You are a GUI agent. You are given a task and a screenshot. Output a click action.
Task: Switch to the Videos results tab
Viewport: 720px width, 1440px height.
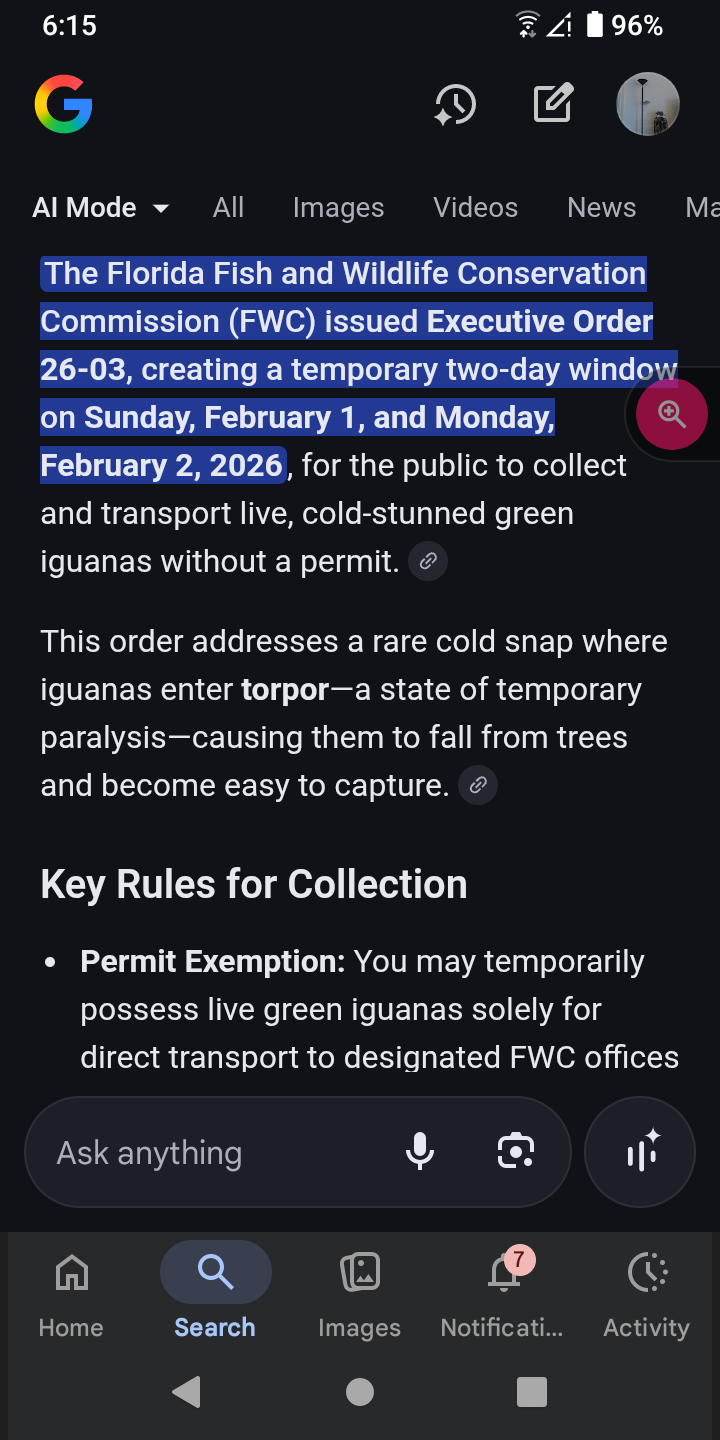475,208
